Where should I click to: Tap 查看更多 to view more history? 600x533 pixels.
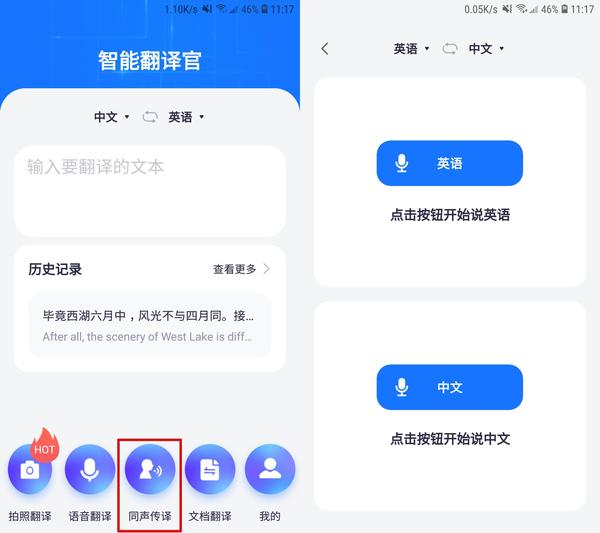click(x=241, y=269)
